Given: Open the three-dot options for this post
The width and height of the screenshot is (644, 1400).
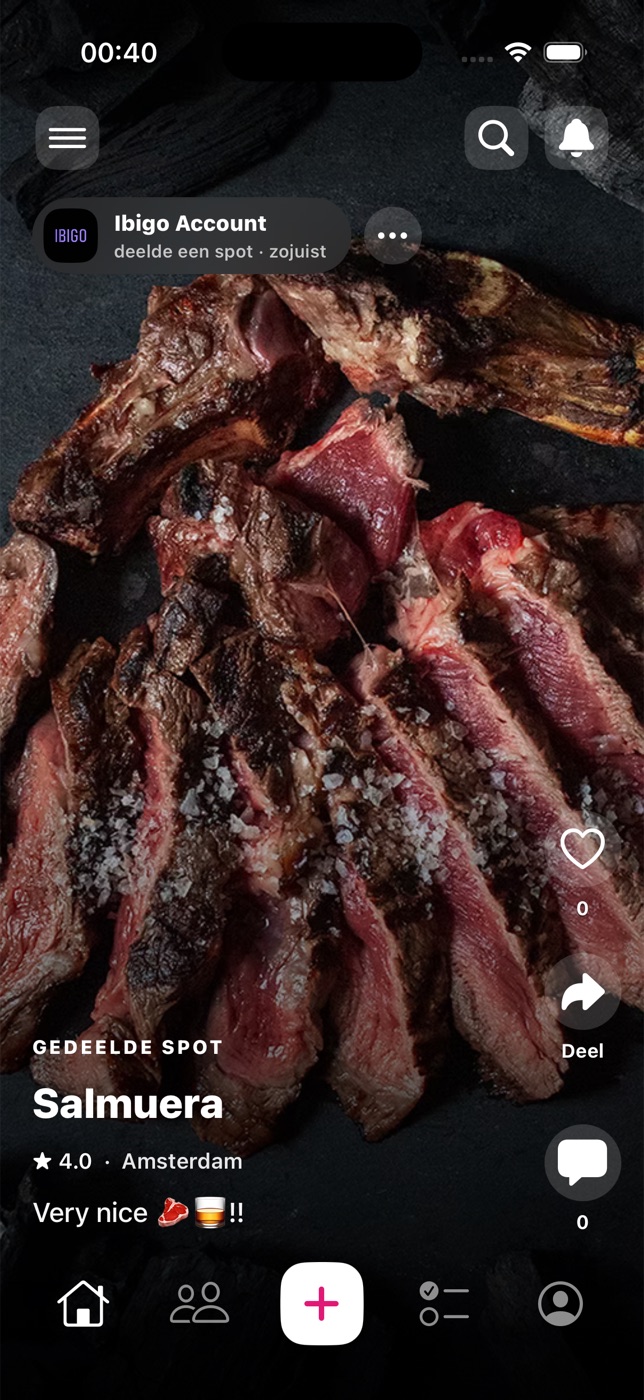Looking at the screenshot, I should pyautogui.click(x=393, y=236).
